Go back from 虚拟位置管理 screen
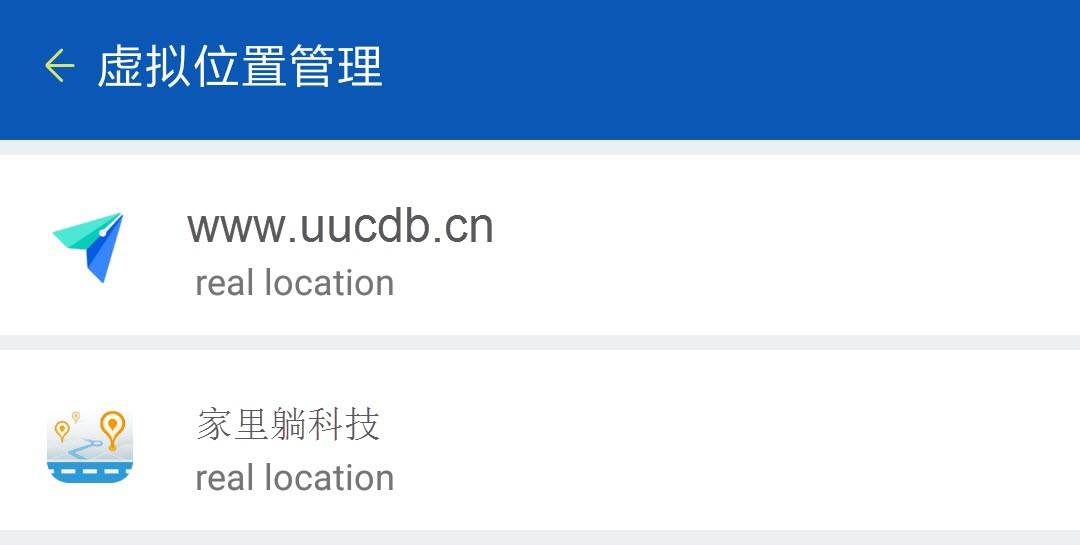This screenshot has height=545, width=1080. (59, 66)
